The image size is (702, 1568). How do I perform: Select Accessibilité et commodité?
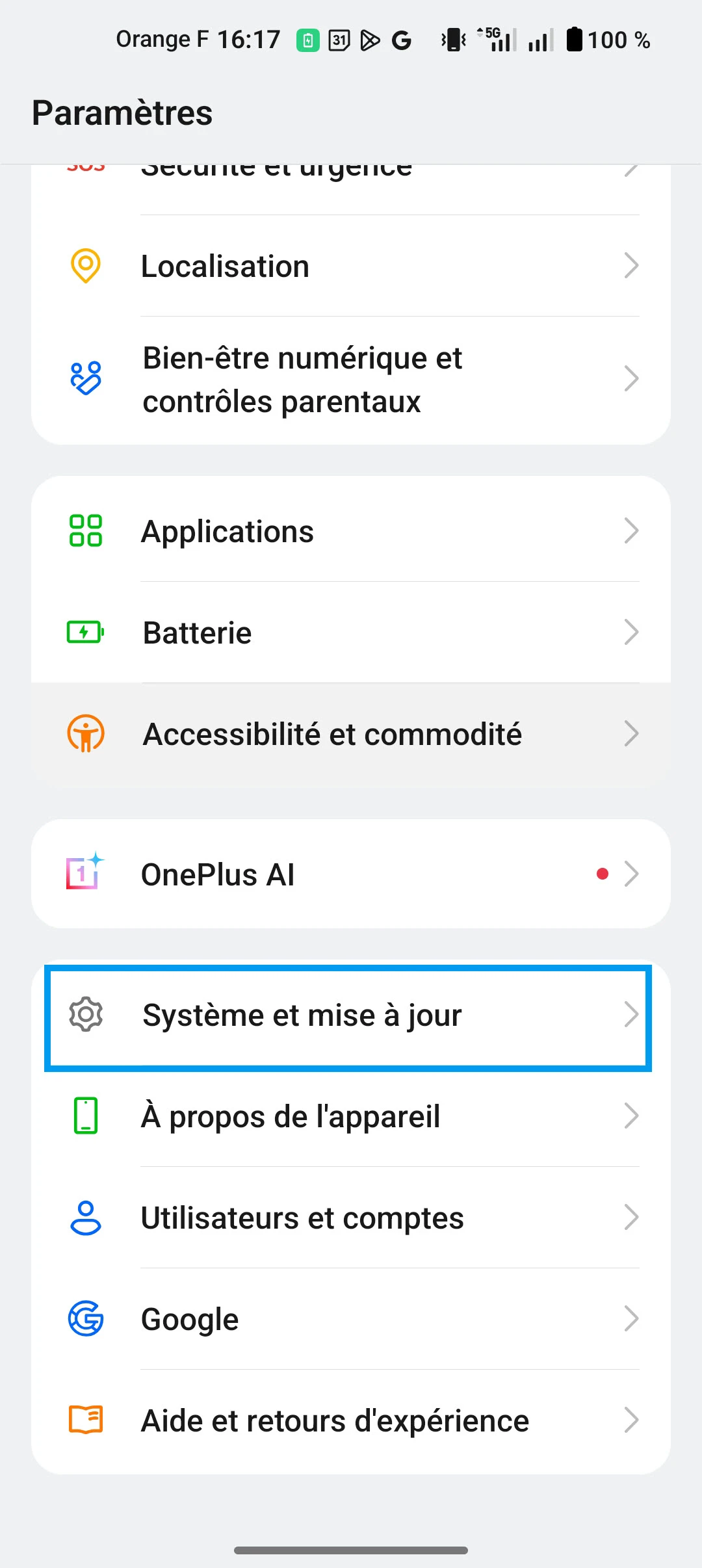pos(351,734)
